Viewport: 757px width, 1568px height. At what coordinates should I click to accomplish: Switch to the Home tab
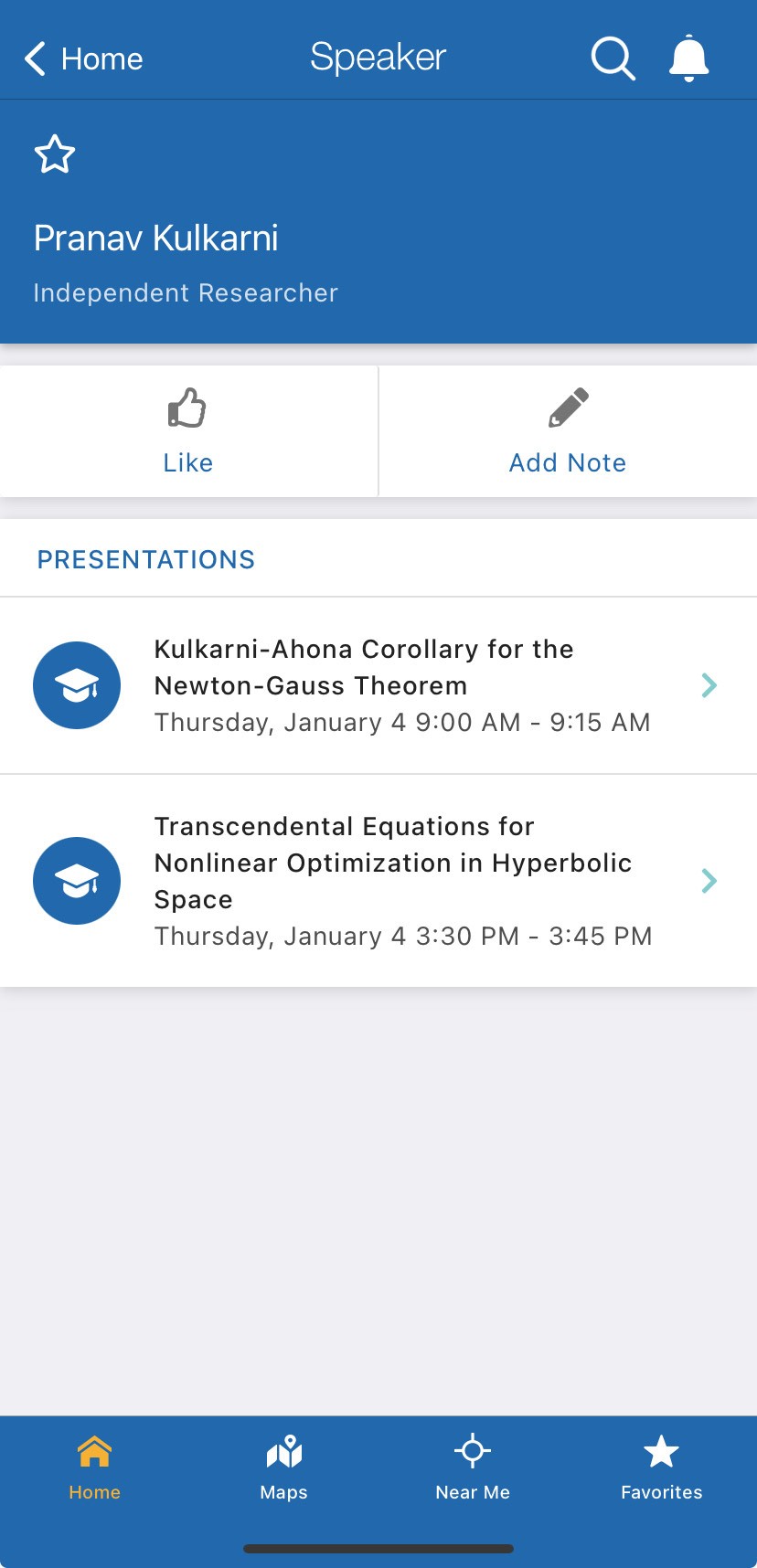pos(95,1468)
